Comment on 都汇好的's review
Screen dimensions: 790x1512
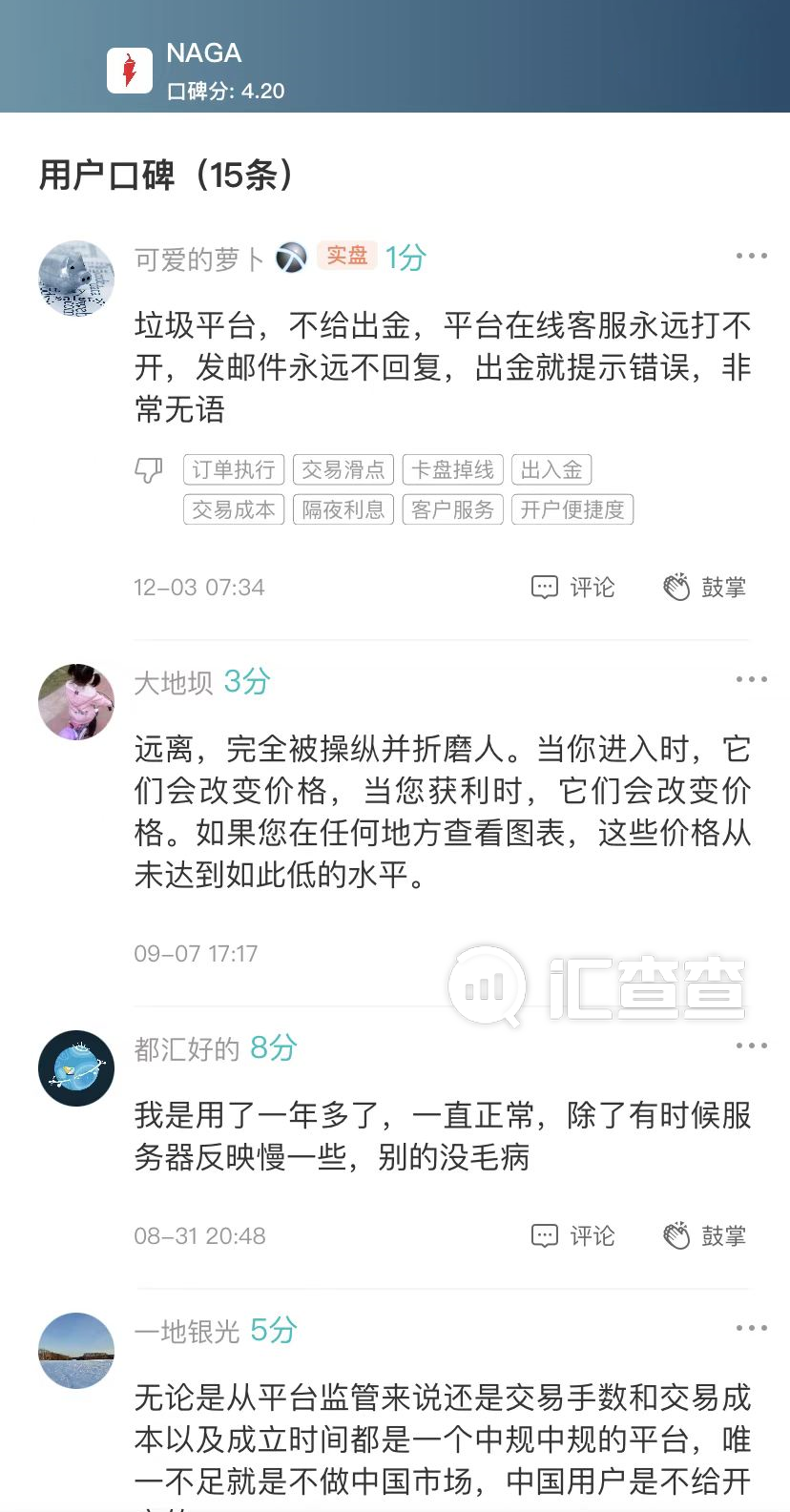point(572,1235)
